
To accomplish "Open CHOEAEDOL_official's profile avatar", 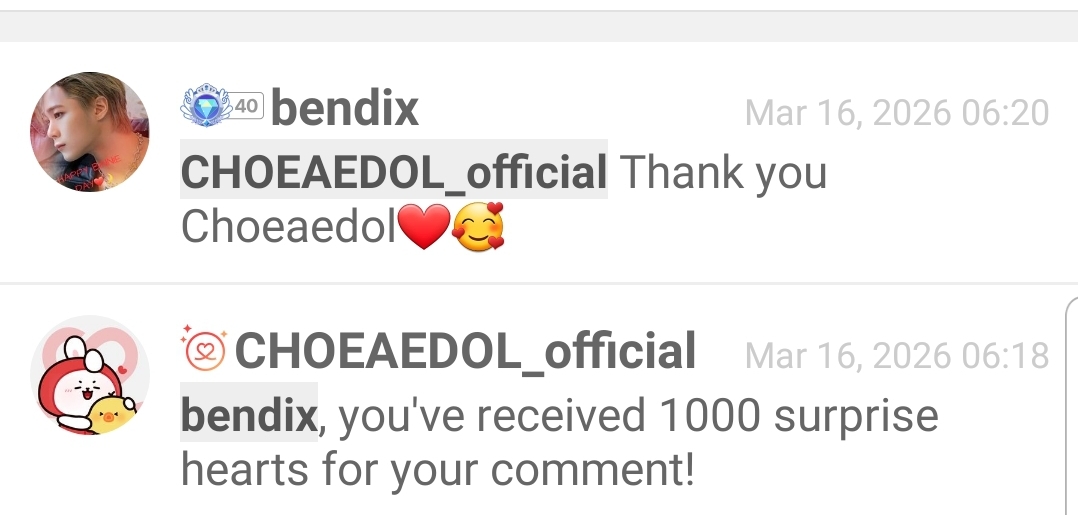I will 90,376.
